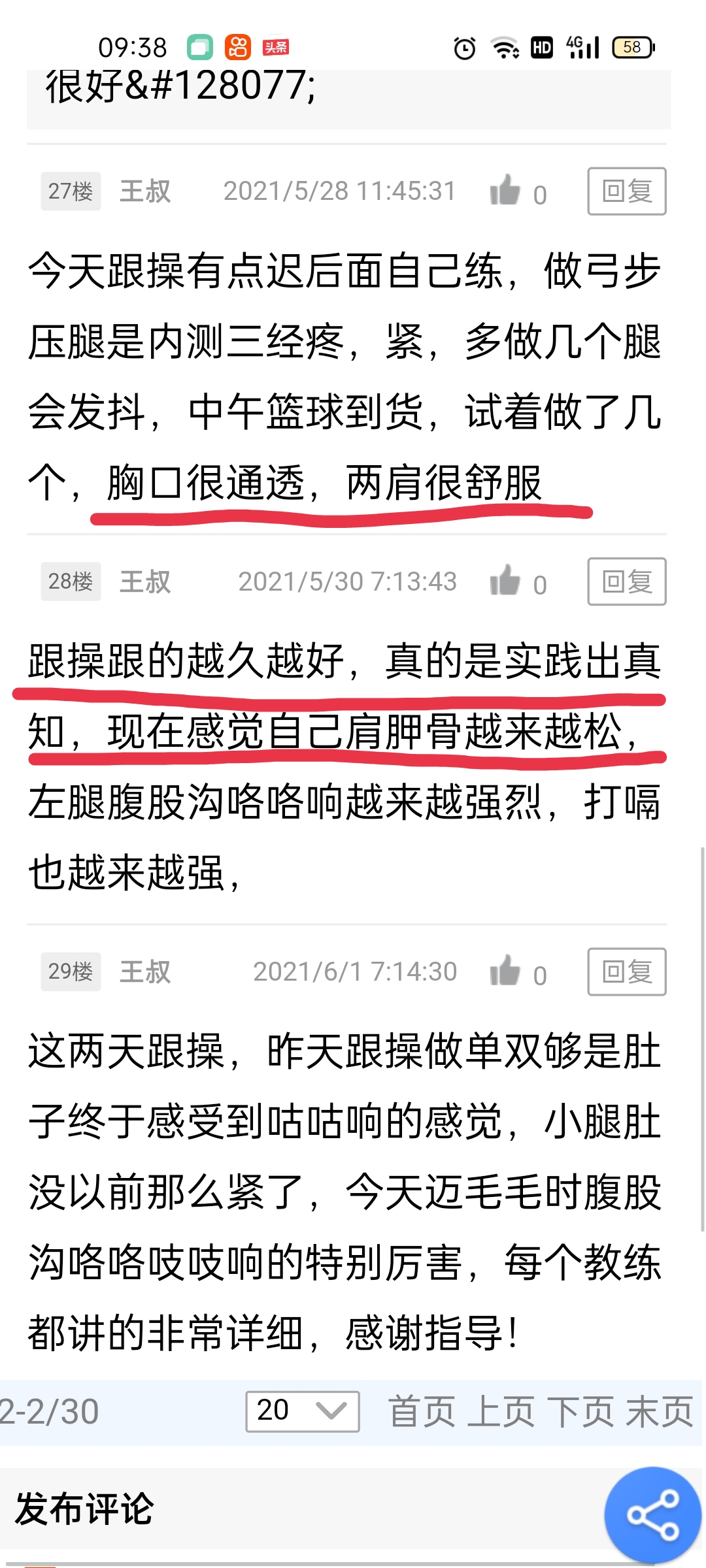
Task: Go to 下页 of comments
Action: pos(580,1412)
